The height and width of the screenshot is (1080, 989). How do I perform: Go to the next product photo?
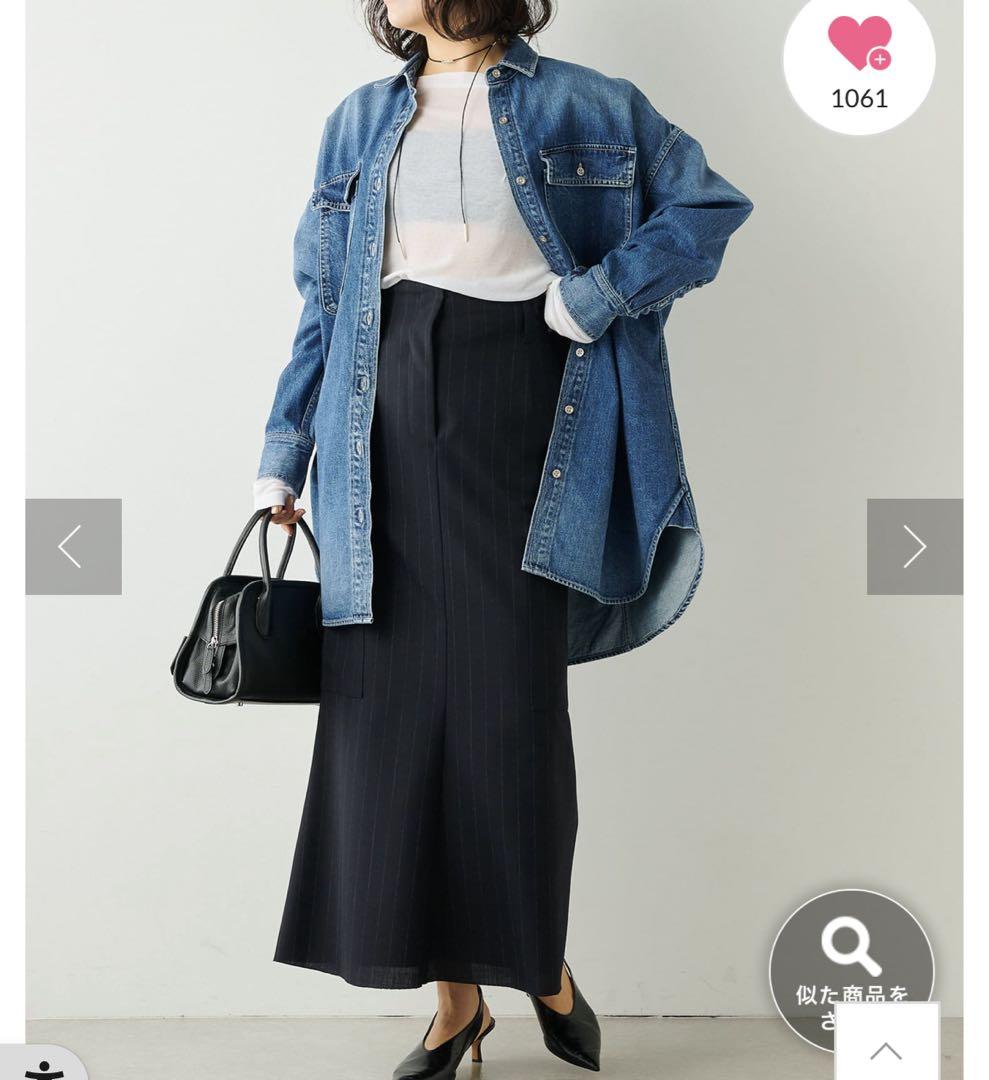pyautogui.click(x=914, y=547)
